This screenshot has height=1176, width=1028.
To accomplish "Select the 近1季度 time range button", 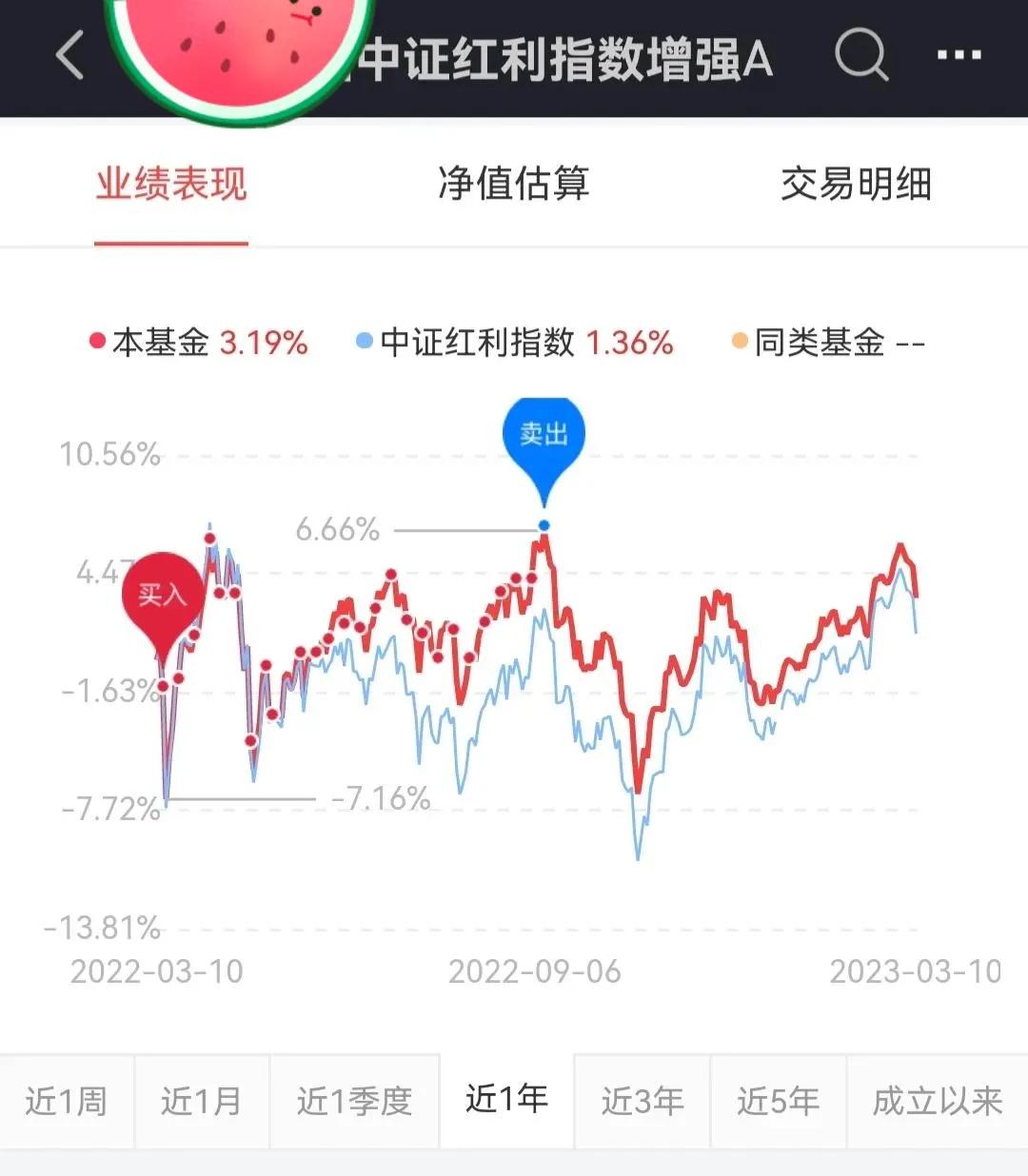I will [353, 1100].
